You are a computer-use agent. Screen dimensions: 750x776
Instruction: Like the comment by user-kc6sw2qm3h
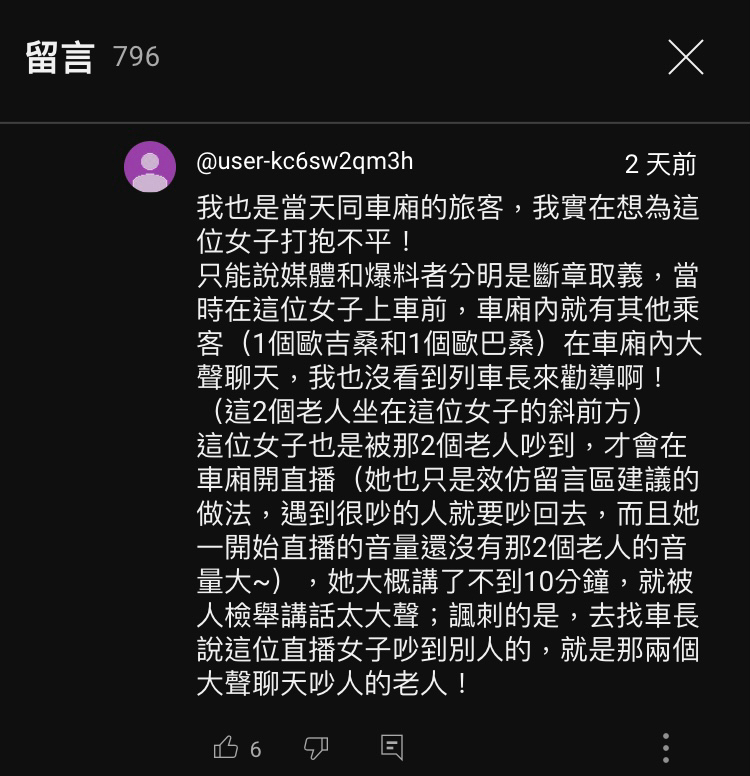227,747
